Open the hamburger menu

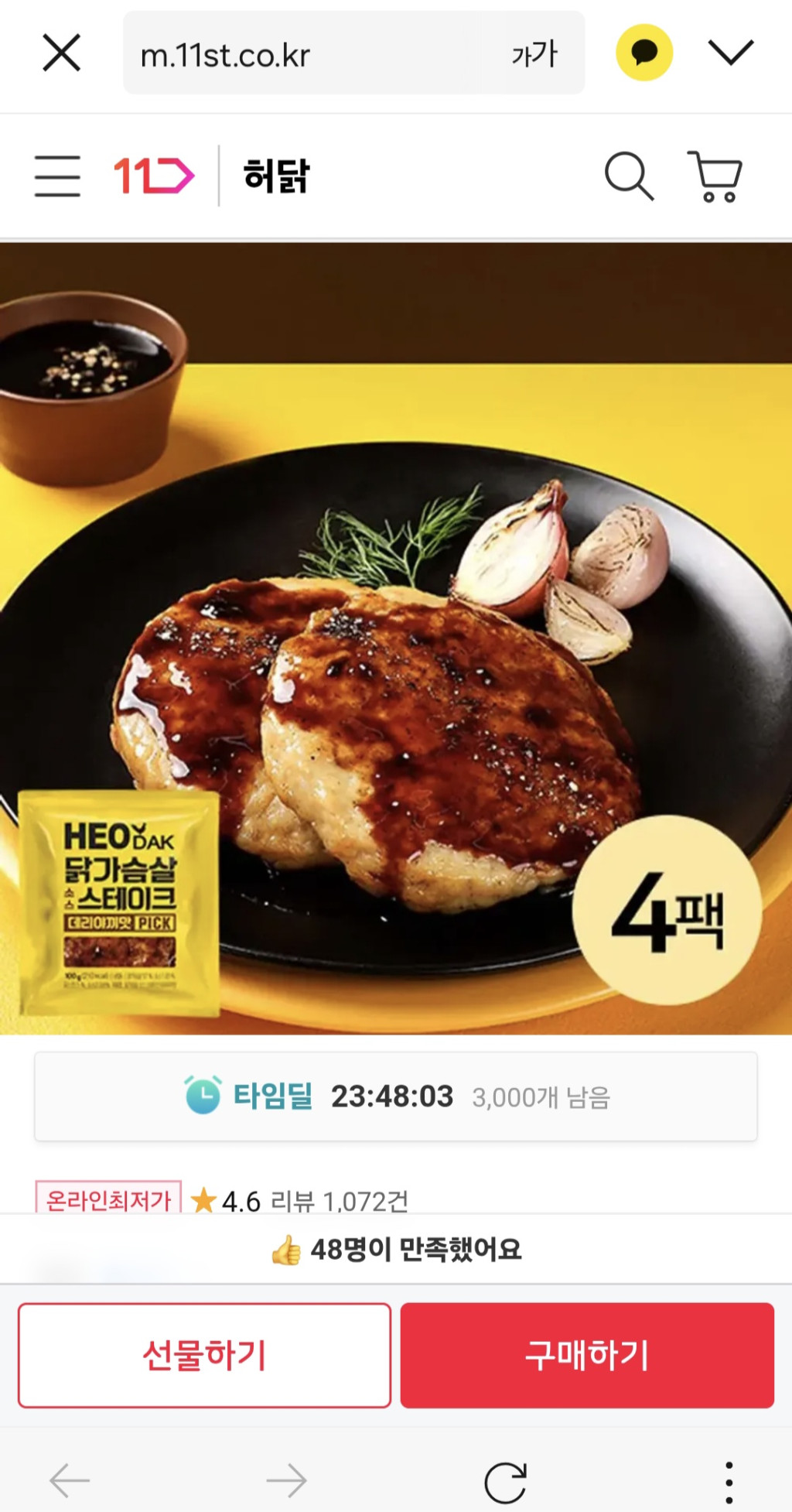click(x=57, y=176)
